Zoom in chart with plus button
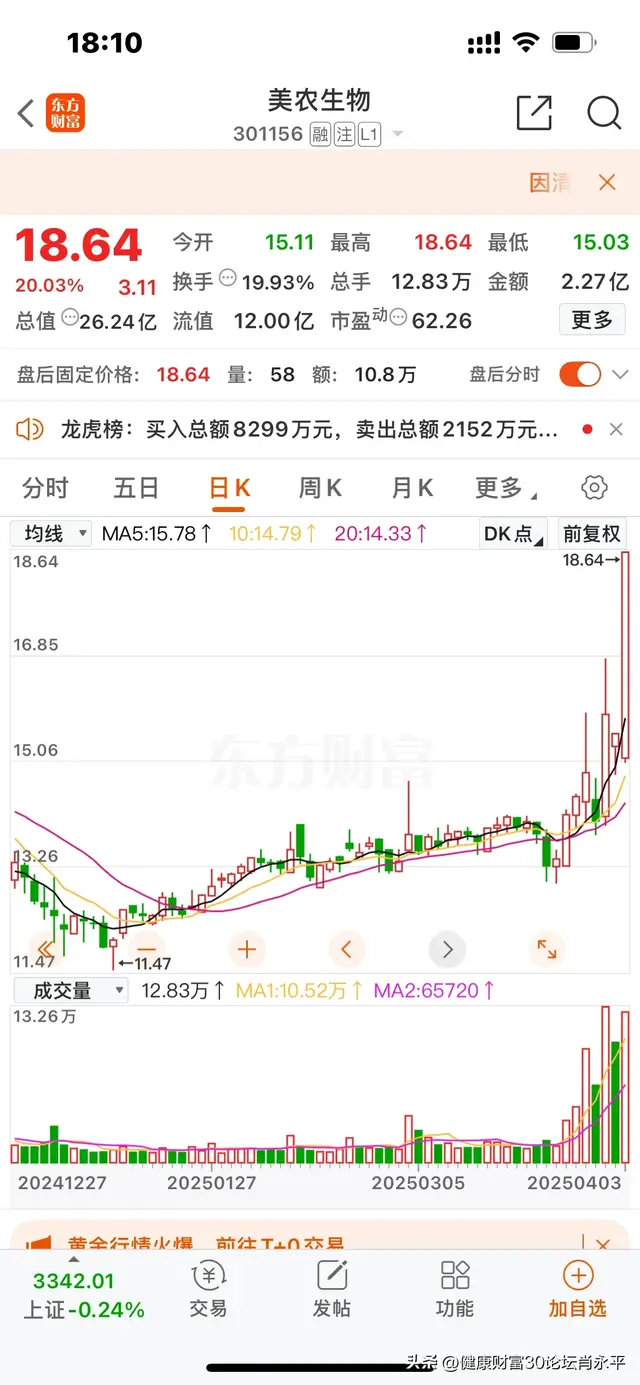 [x=246, y=949]
